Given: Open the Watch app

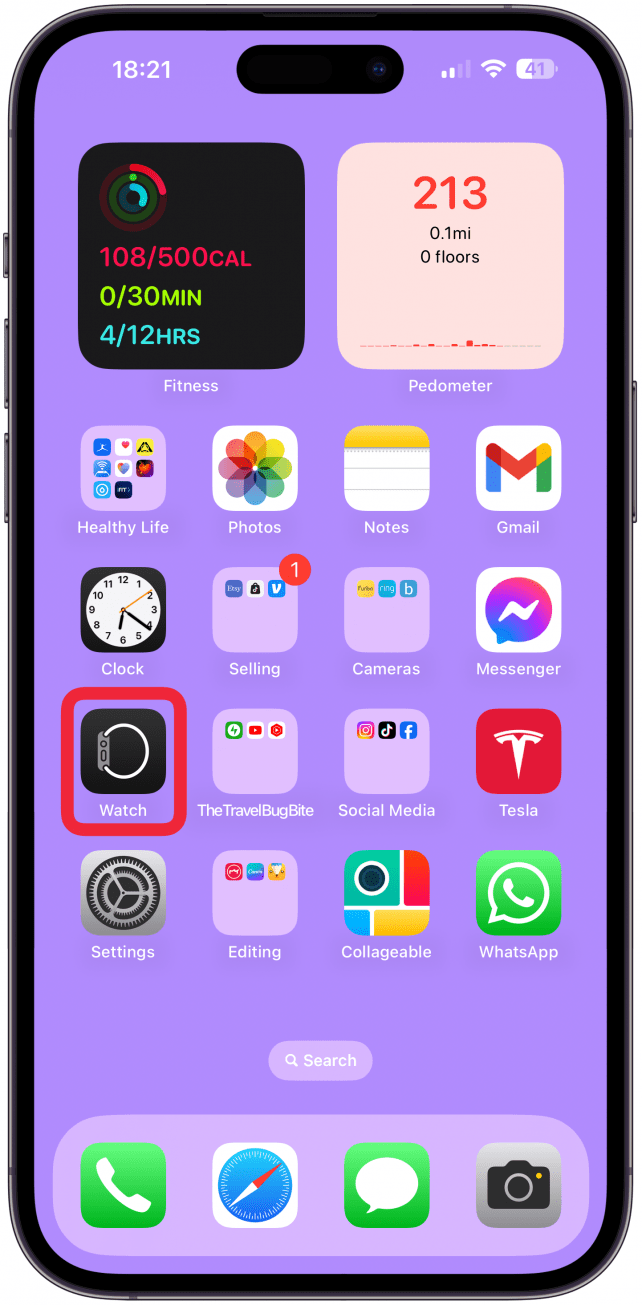Looking at the screenshot, I should pyautogui.click(x=123, y=751).
